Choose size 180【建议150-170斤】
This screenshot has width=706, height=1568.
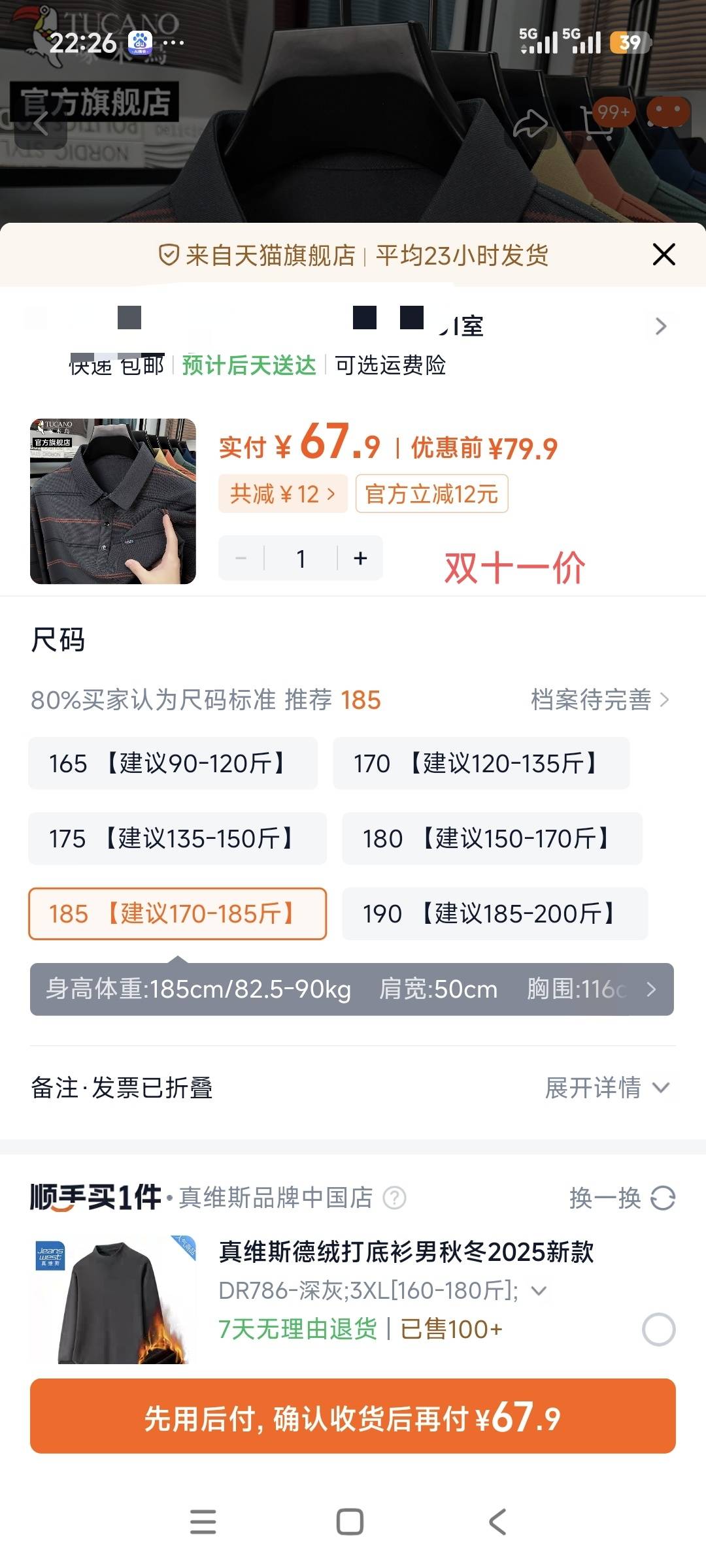tap(492, 838)
